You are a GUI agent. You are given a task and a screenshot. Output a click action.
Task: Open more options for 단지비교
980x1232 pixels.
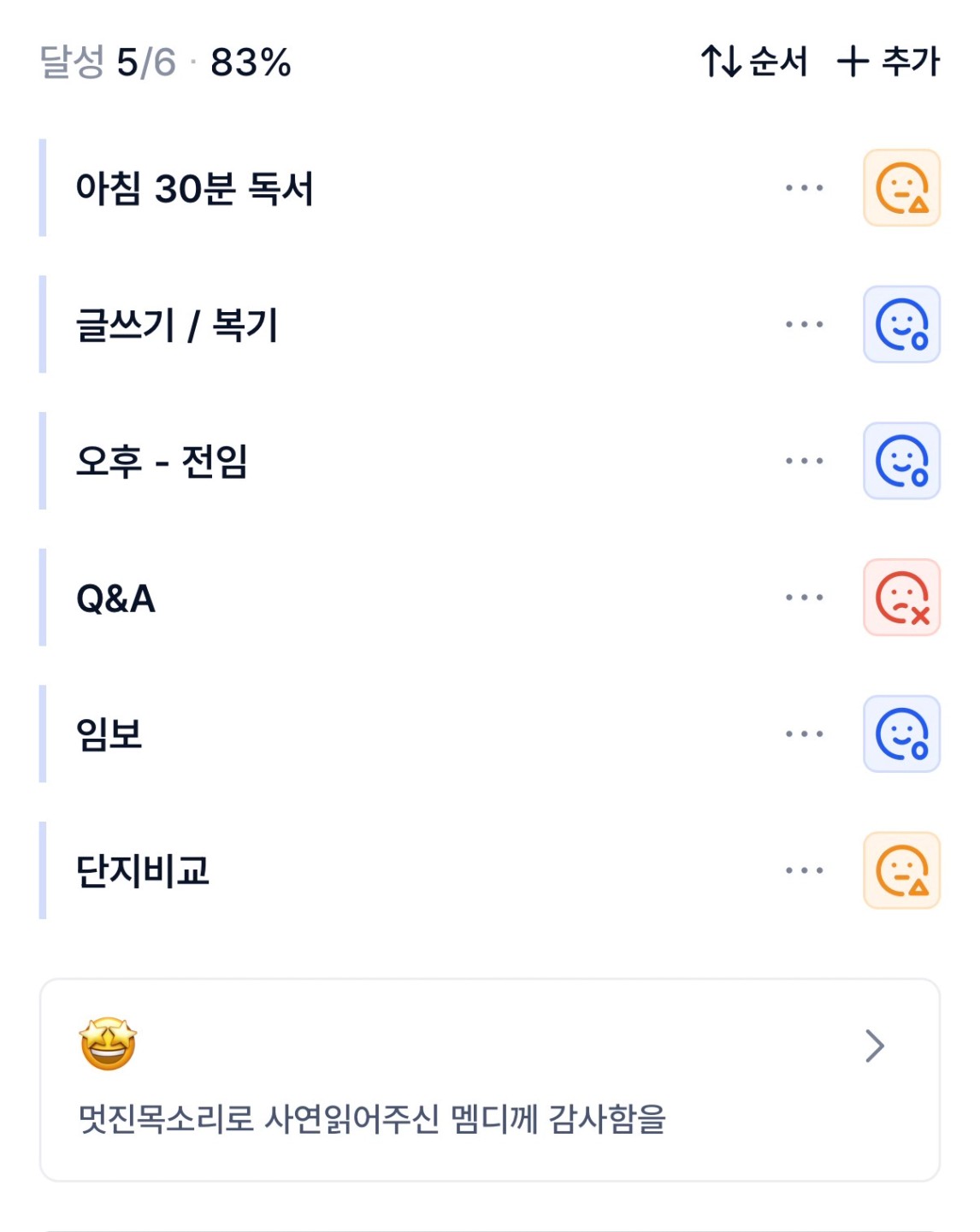[x=805, y=870]
